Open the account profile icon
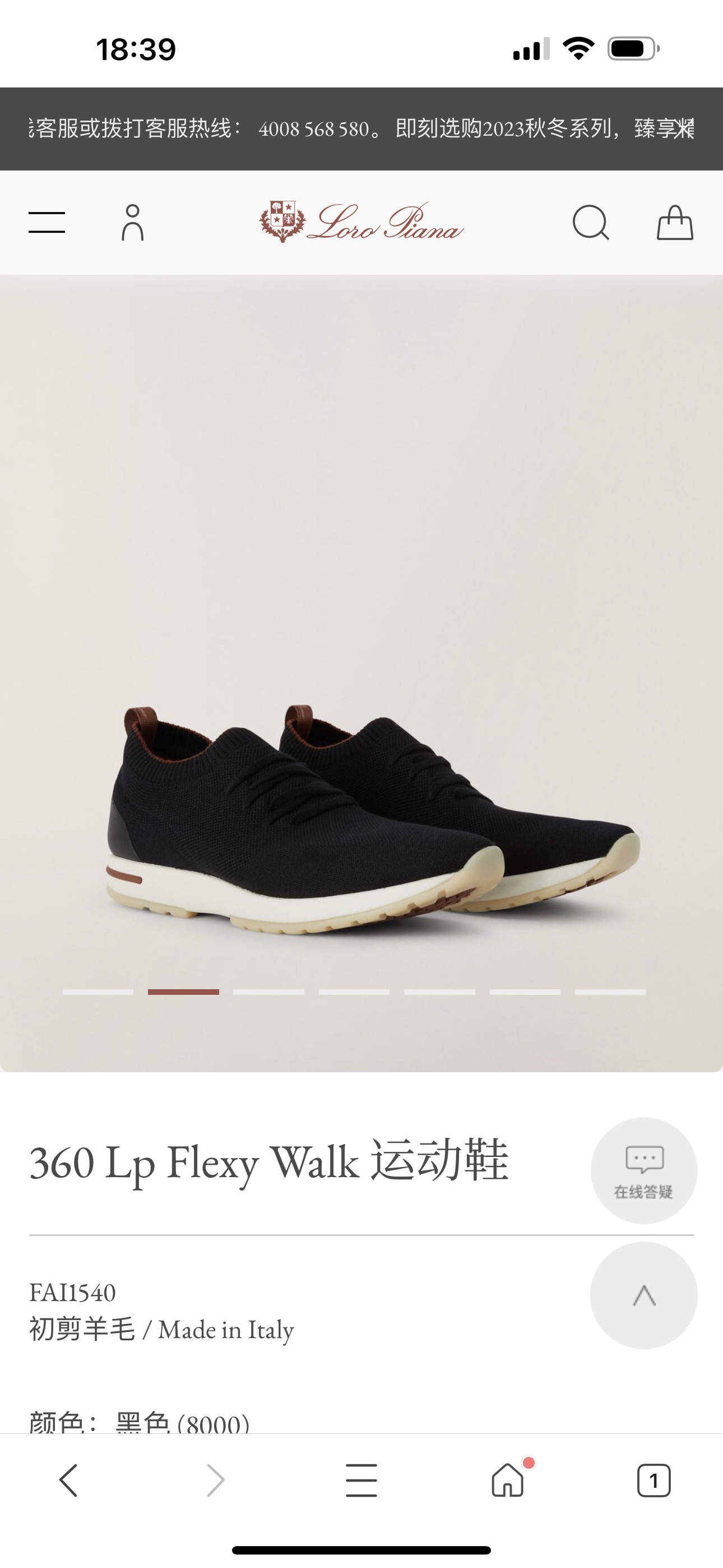This screenshot has width=723, height=1568. tap(132, 223)
